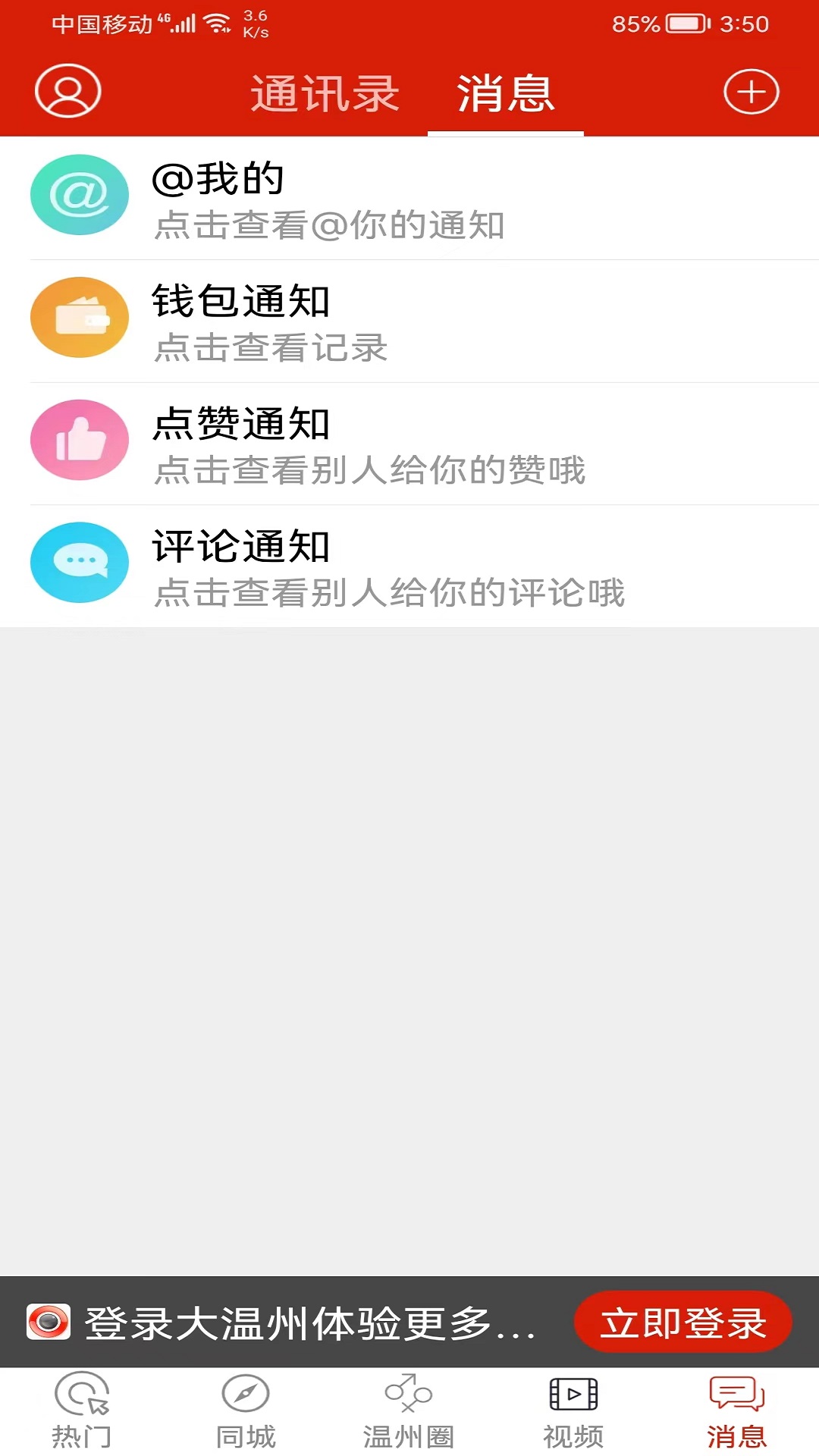The width and height of the screenshot is (819, 1456).
Task: Open @我的 notifications
Action: tap(409, 199)
